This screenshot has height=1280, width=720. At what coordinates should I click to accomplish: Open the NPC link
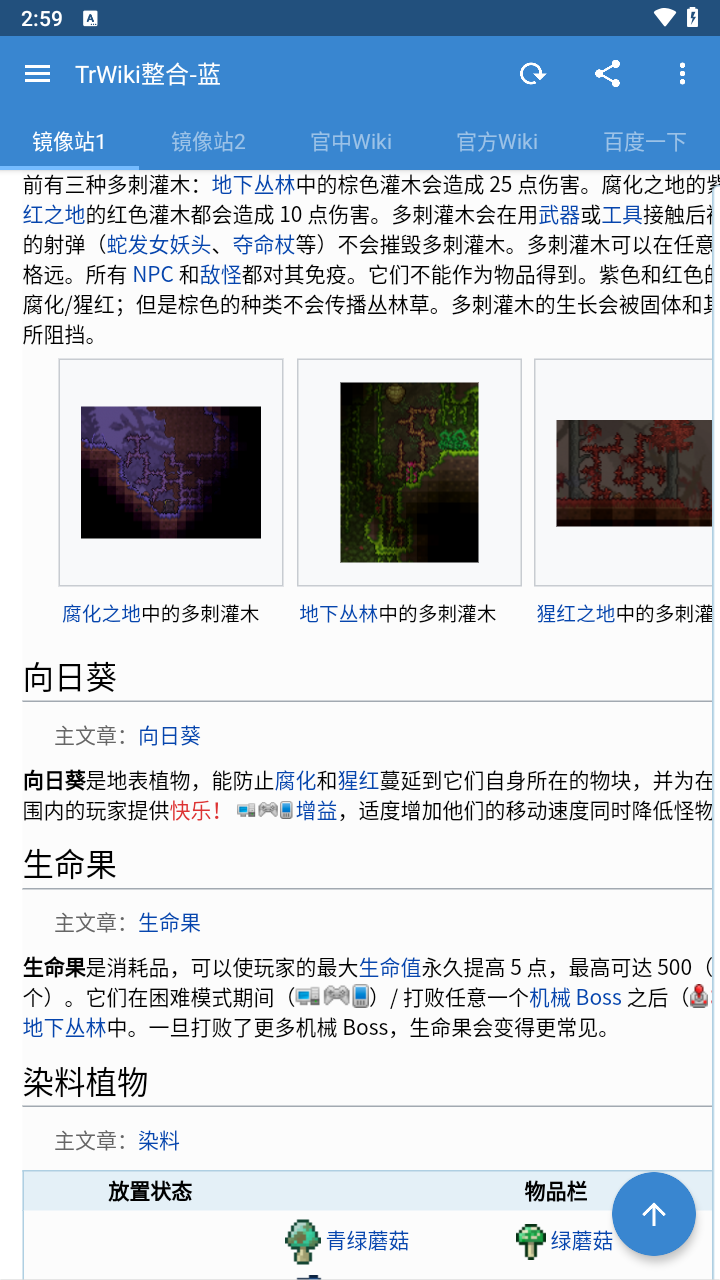[x=152, y=275]
